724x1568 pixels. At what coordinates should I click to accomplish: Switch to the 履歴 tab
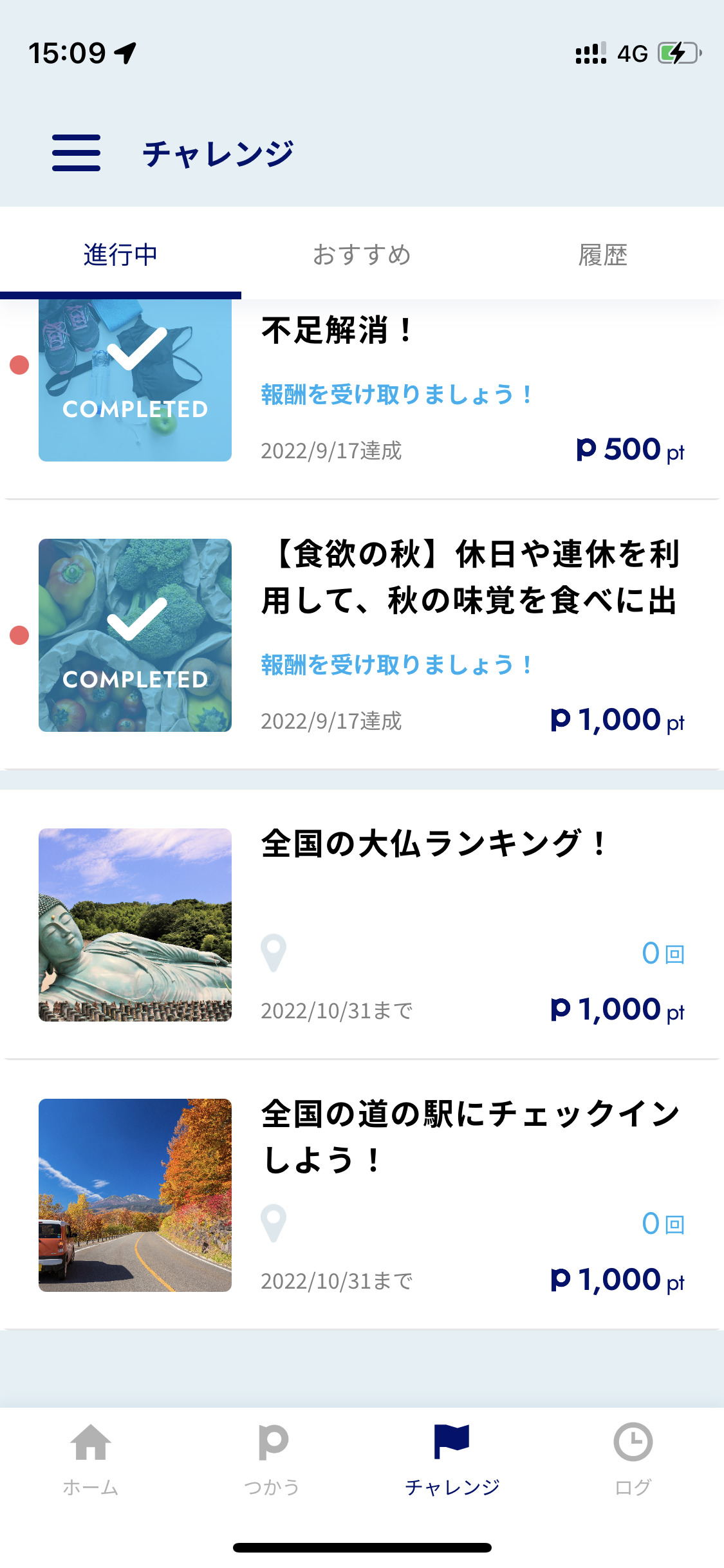[602, 255]
